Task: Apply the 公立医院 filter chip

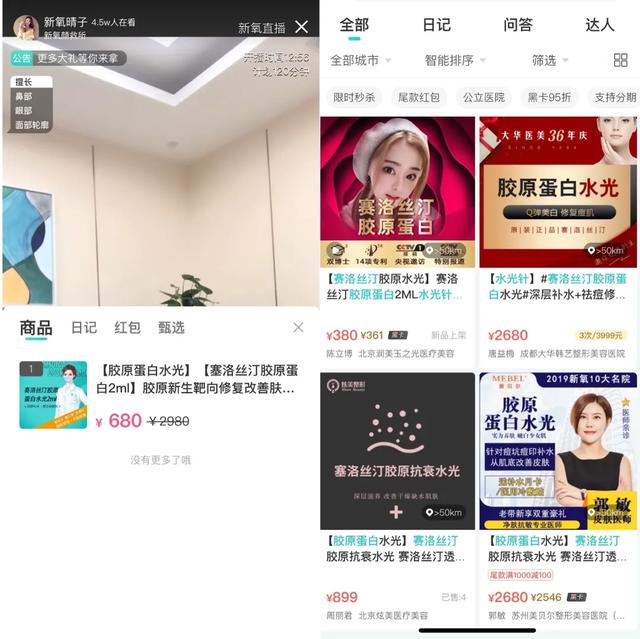Action: point(484,97)
